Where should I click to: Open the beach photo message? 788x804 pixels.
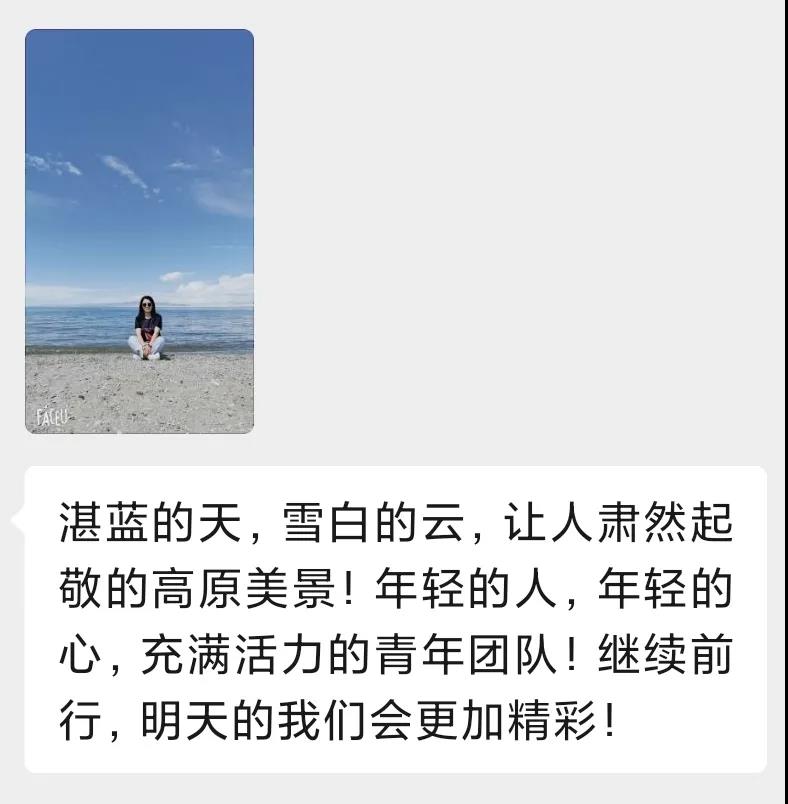coord(139,231)
